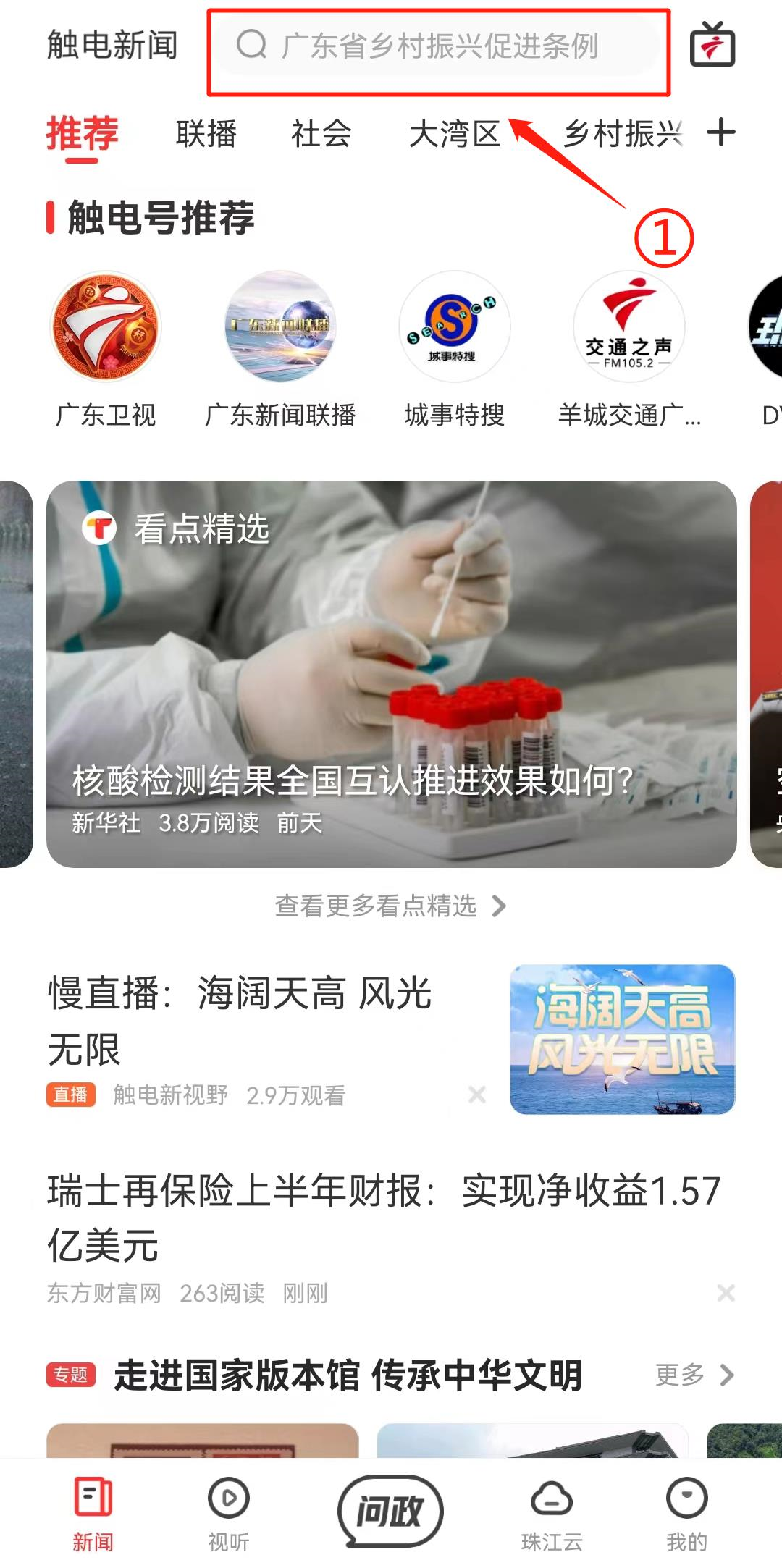Open the 瑞士再保险 financial report article

[x=384, y=1218]
